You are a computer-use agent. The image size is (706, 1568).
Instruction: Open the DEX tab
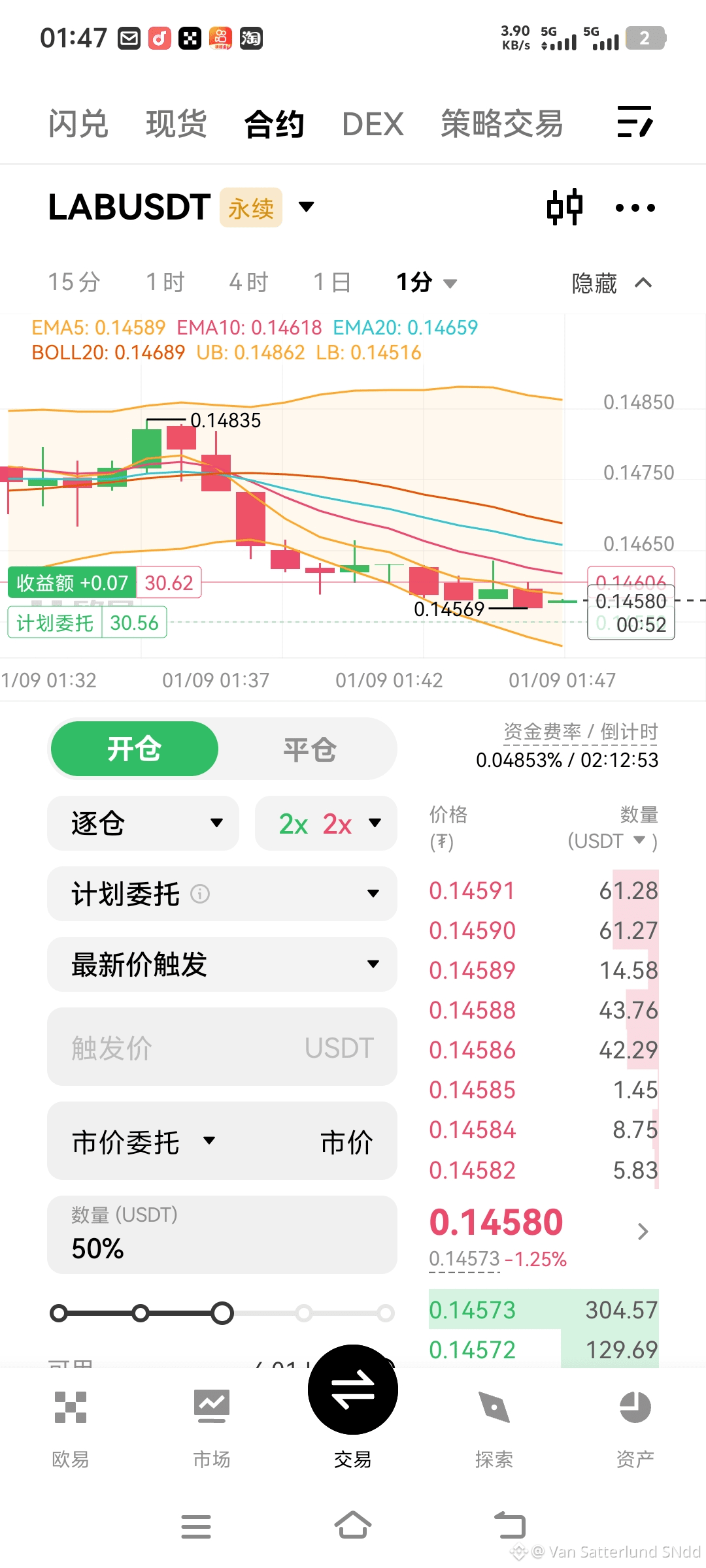pyautogui.click(x=373, y=124)
